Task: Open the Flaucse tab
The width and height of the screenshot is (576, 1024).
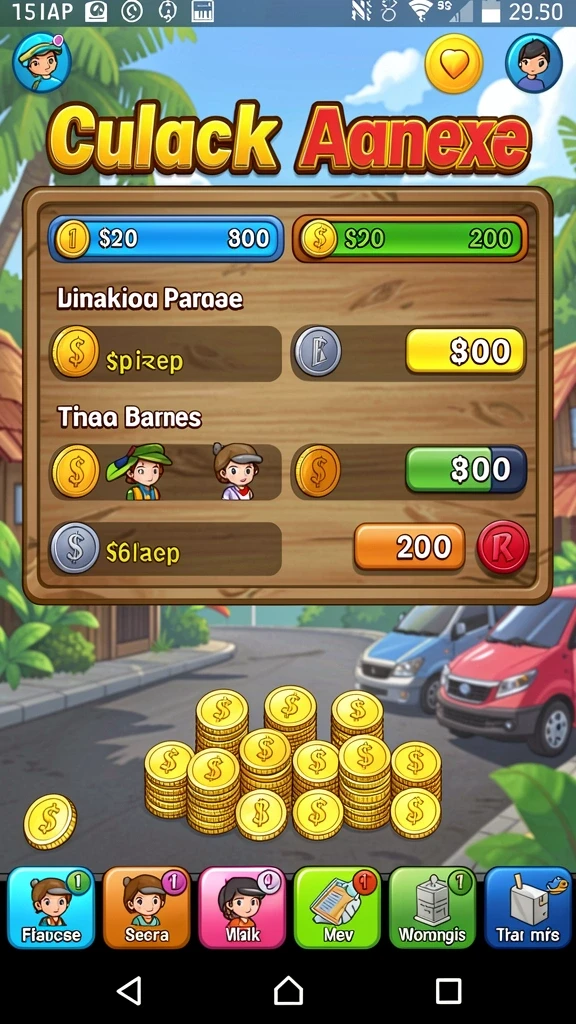Action: 52,907
